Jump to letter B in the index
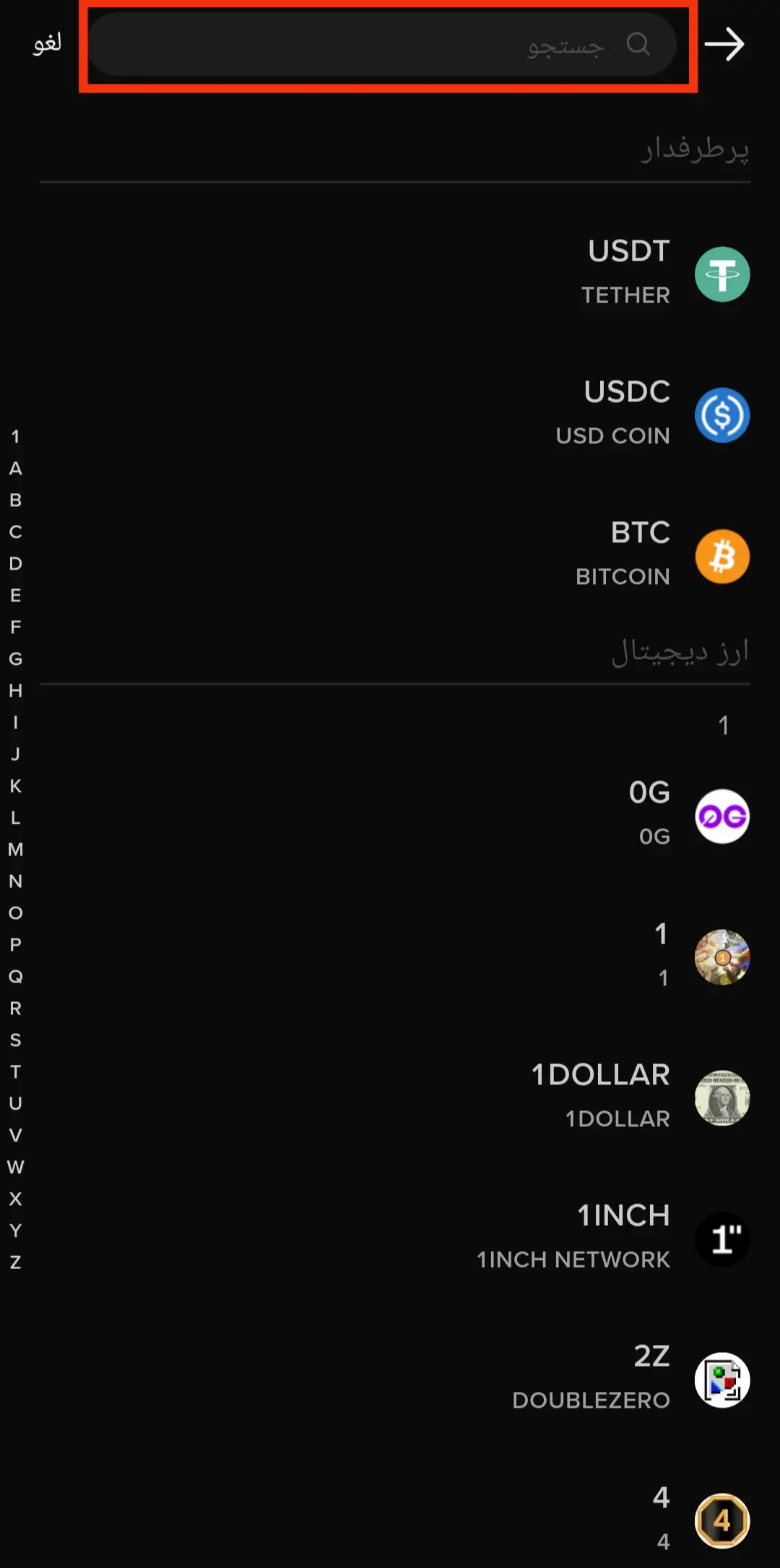This screenshot has width=780, height=1568. [15, 500]
